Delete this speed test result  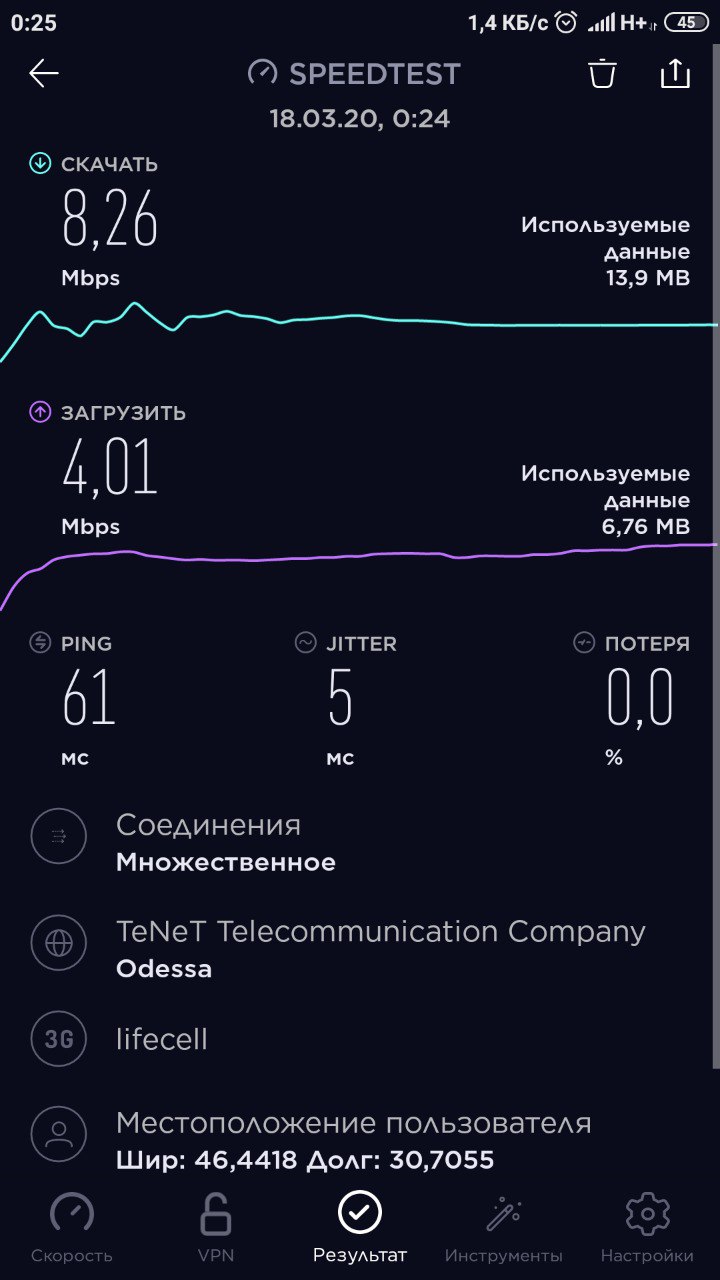(602, 73)
